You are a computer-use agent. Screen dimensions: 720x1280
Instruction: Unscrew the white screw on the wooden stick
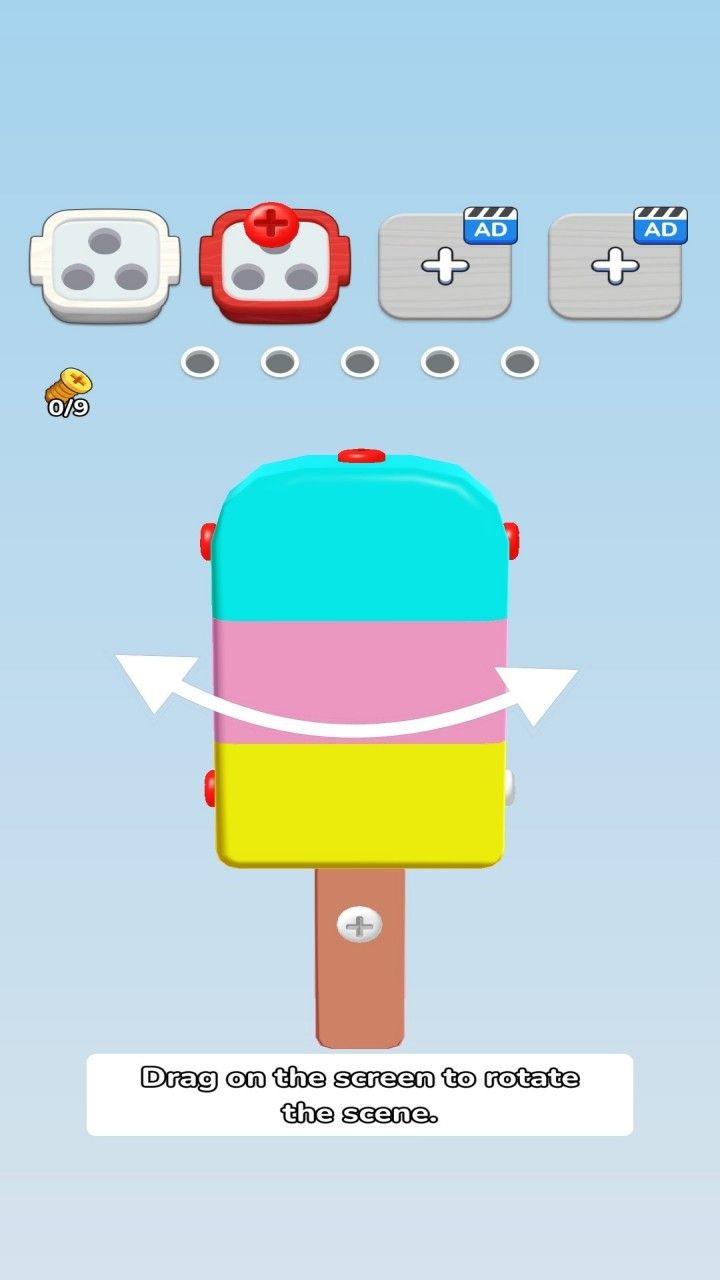(x=359, y=926)
